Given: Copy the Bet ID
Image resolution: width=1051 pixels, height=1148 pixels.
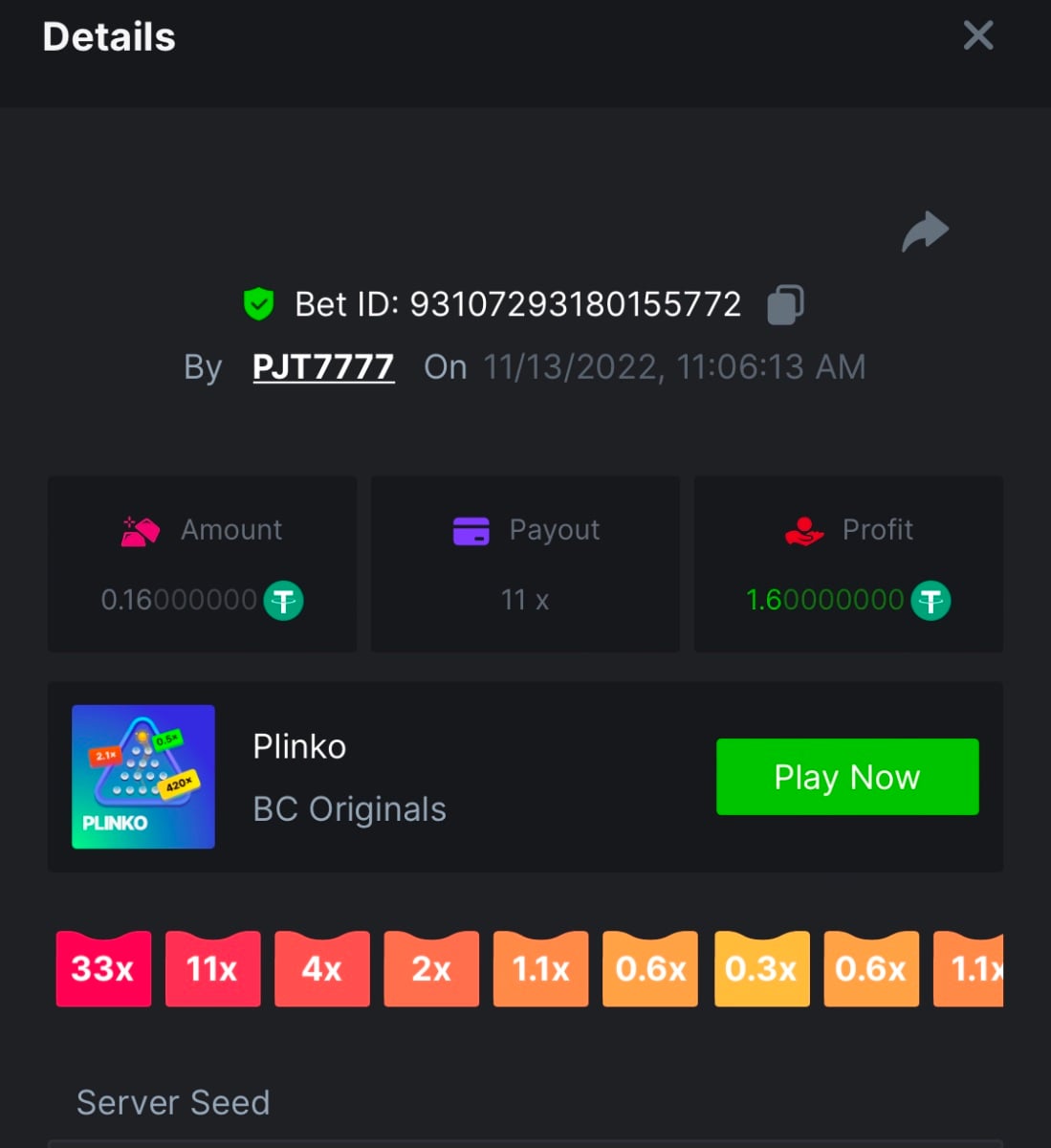Looking at the screenshot, I should [785, 304].
